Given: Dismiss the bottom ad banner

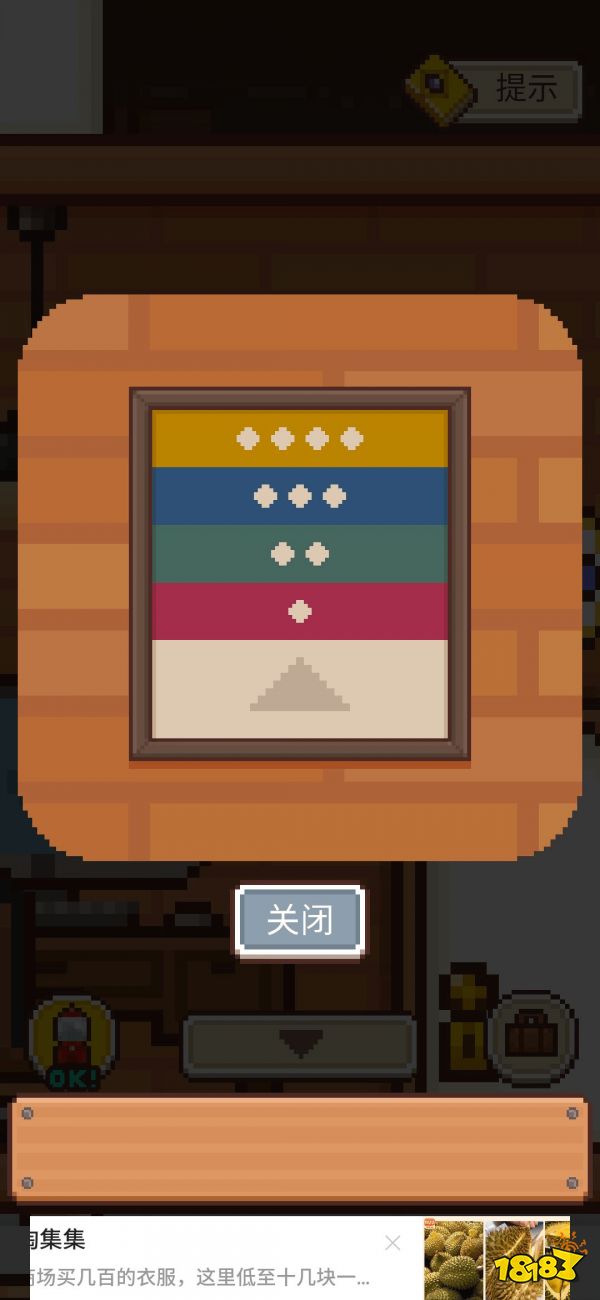Looking at the screenshot, I should click(393, 1243).
